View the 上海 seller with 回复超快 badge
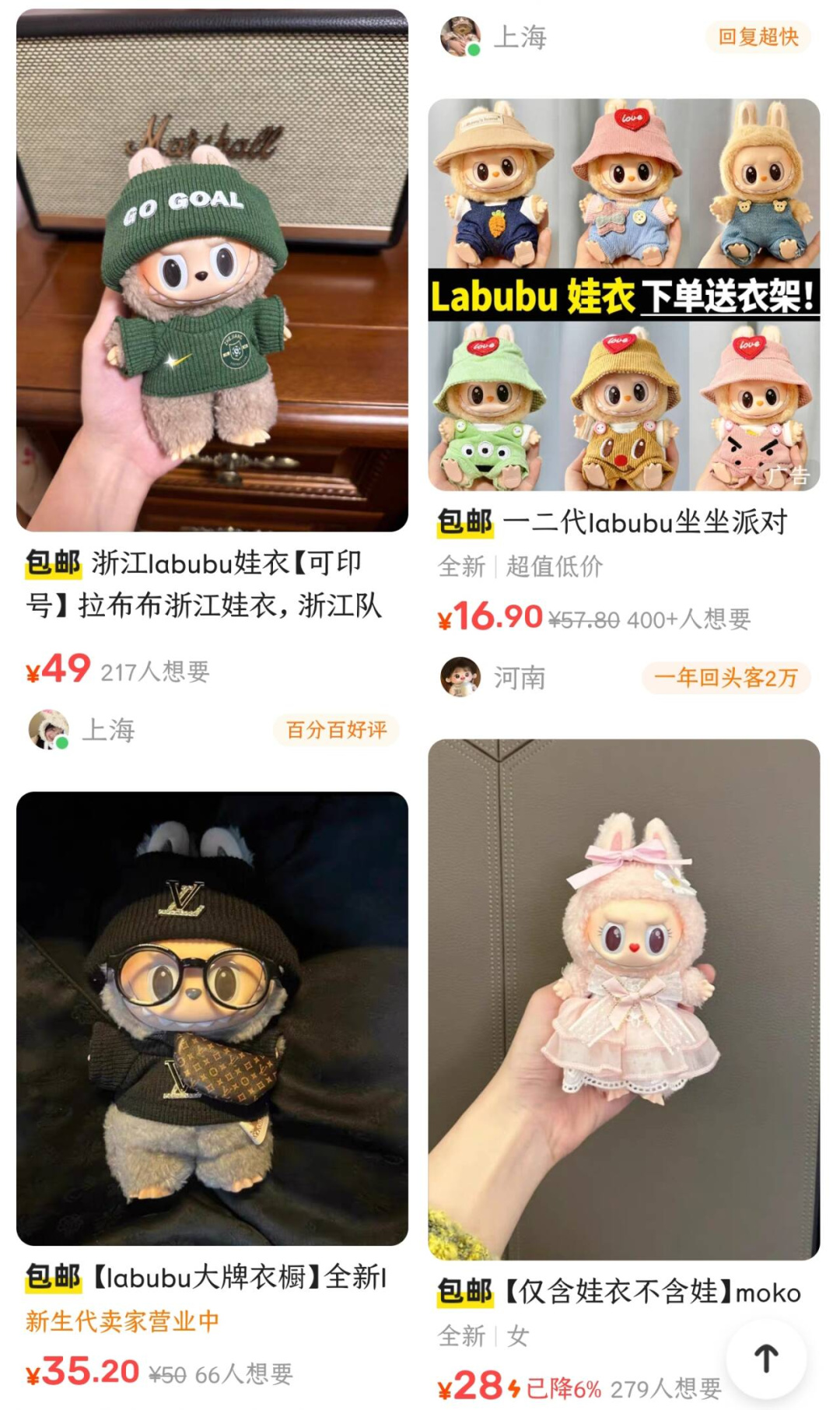This screenshot has width=840, height=1410. 461,37
